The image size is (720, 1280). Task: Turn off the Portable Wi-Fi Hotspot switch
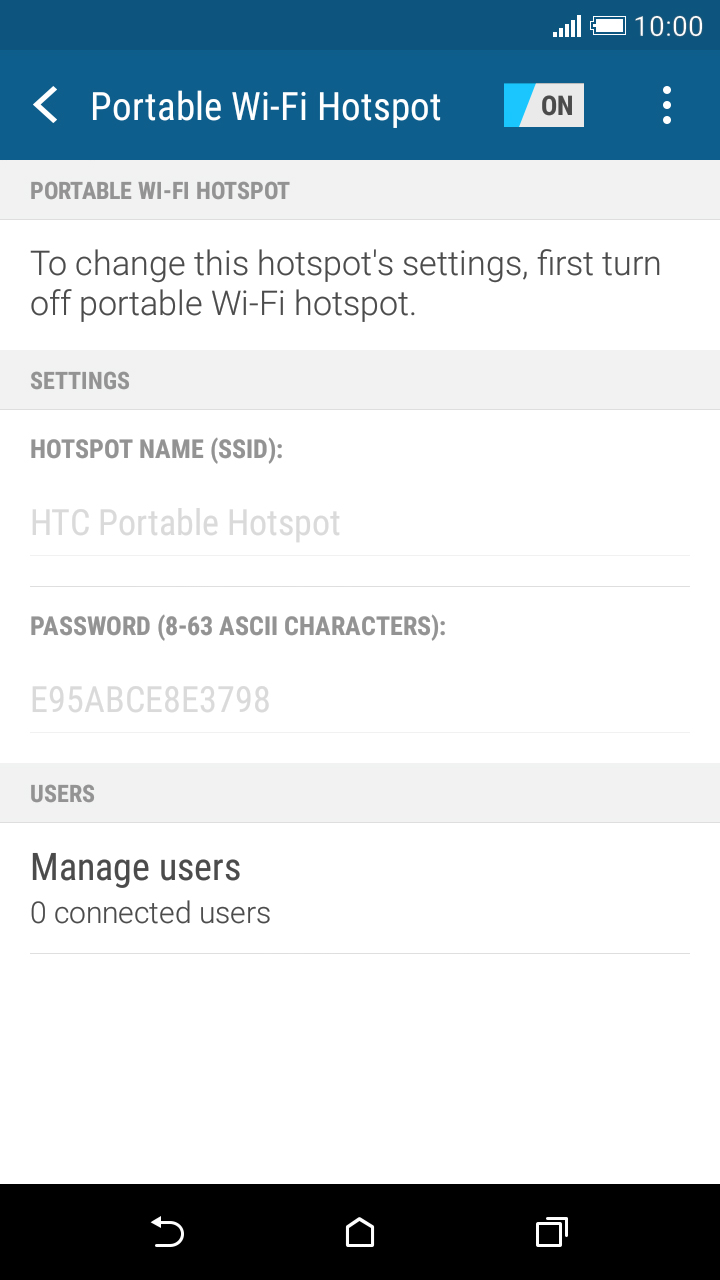pos(544,105)
